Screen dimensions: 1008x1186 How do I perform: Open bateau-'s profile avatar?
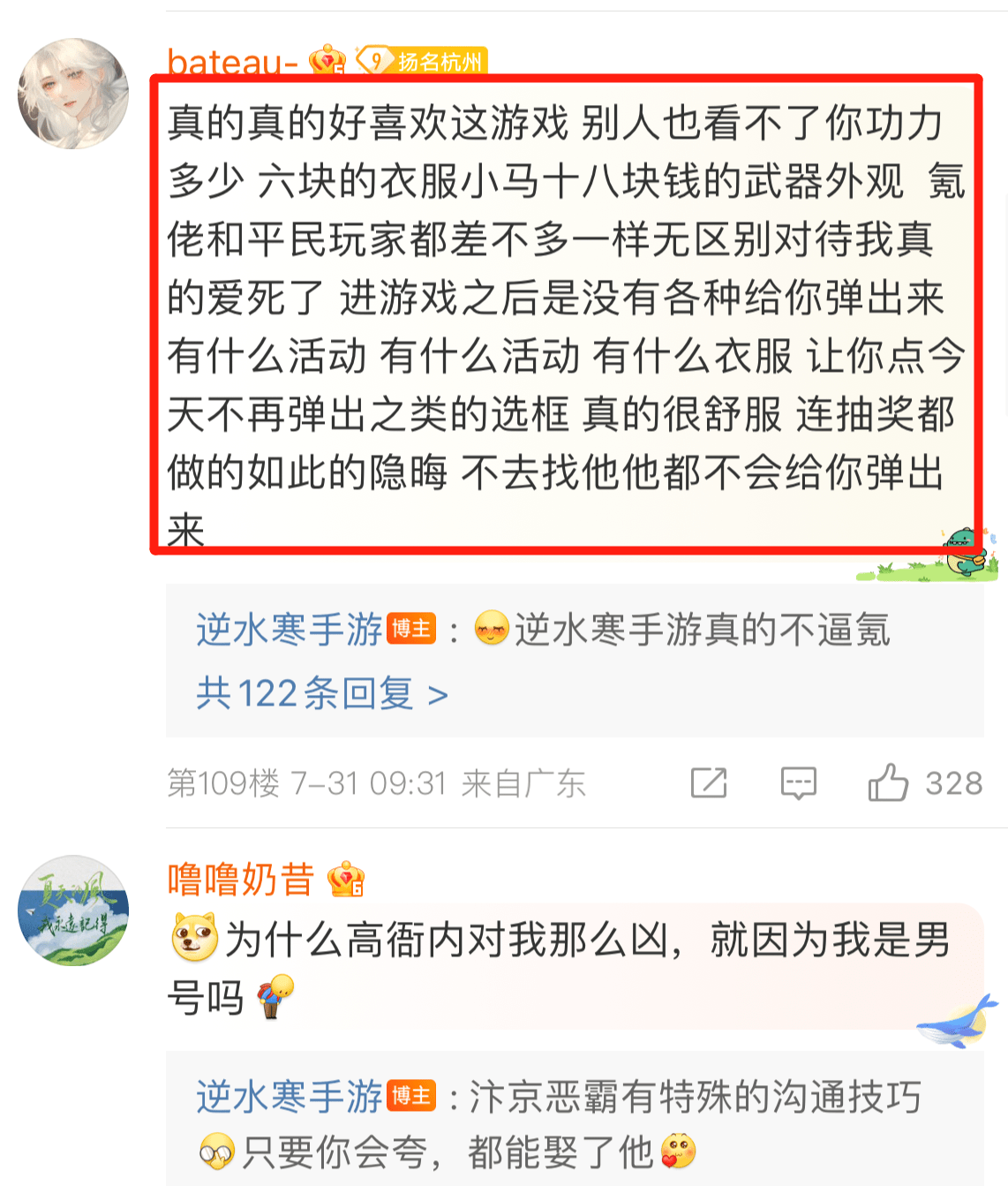(73, 94)
